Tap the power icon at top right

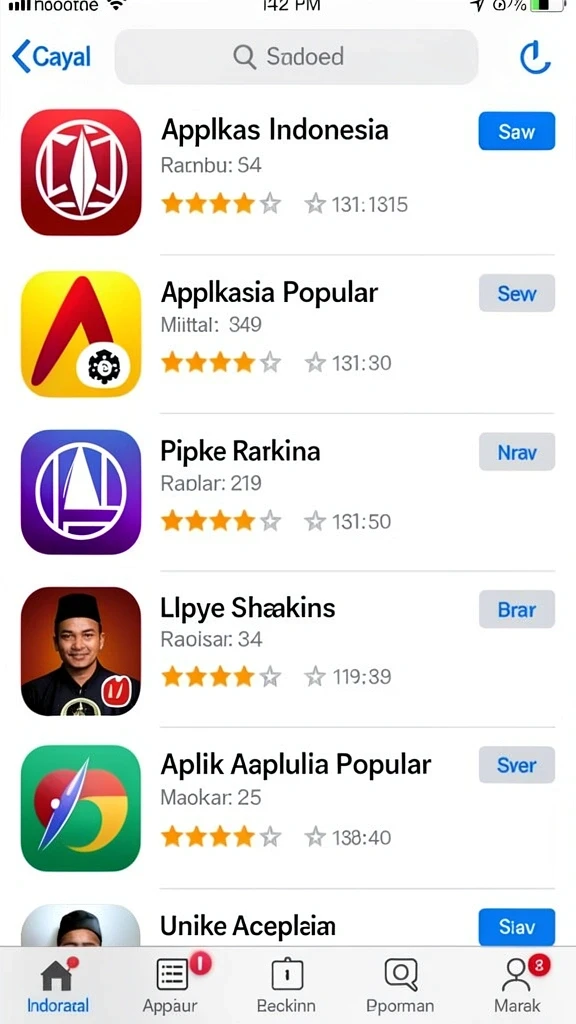[x=535, y=57]
